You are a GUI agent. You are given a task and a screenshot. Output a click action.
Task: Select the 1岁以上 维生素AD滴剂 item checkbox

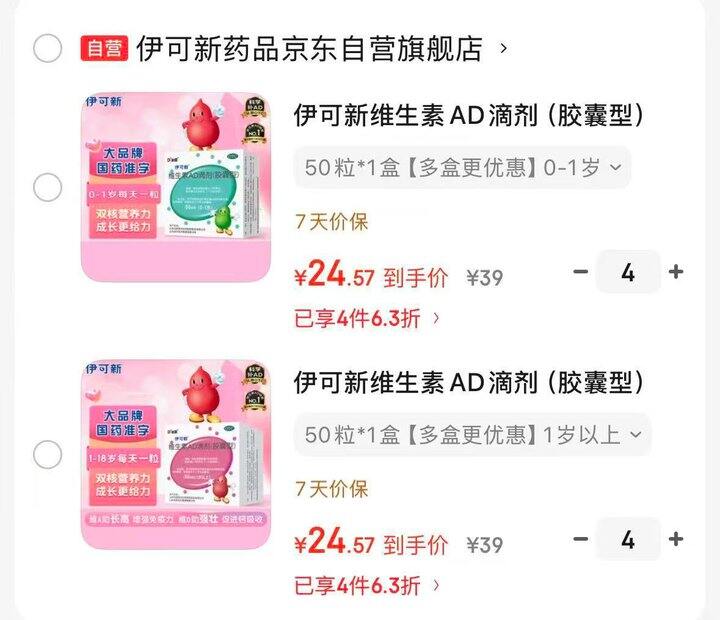pyautogui.click(x=47, y=455)
